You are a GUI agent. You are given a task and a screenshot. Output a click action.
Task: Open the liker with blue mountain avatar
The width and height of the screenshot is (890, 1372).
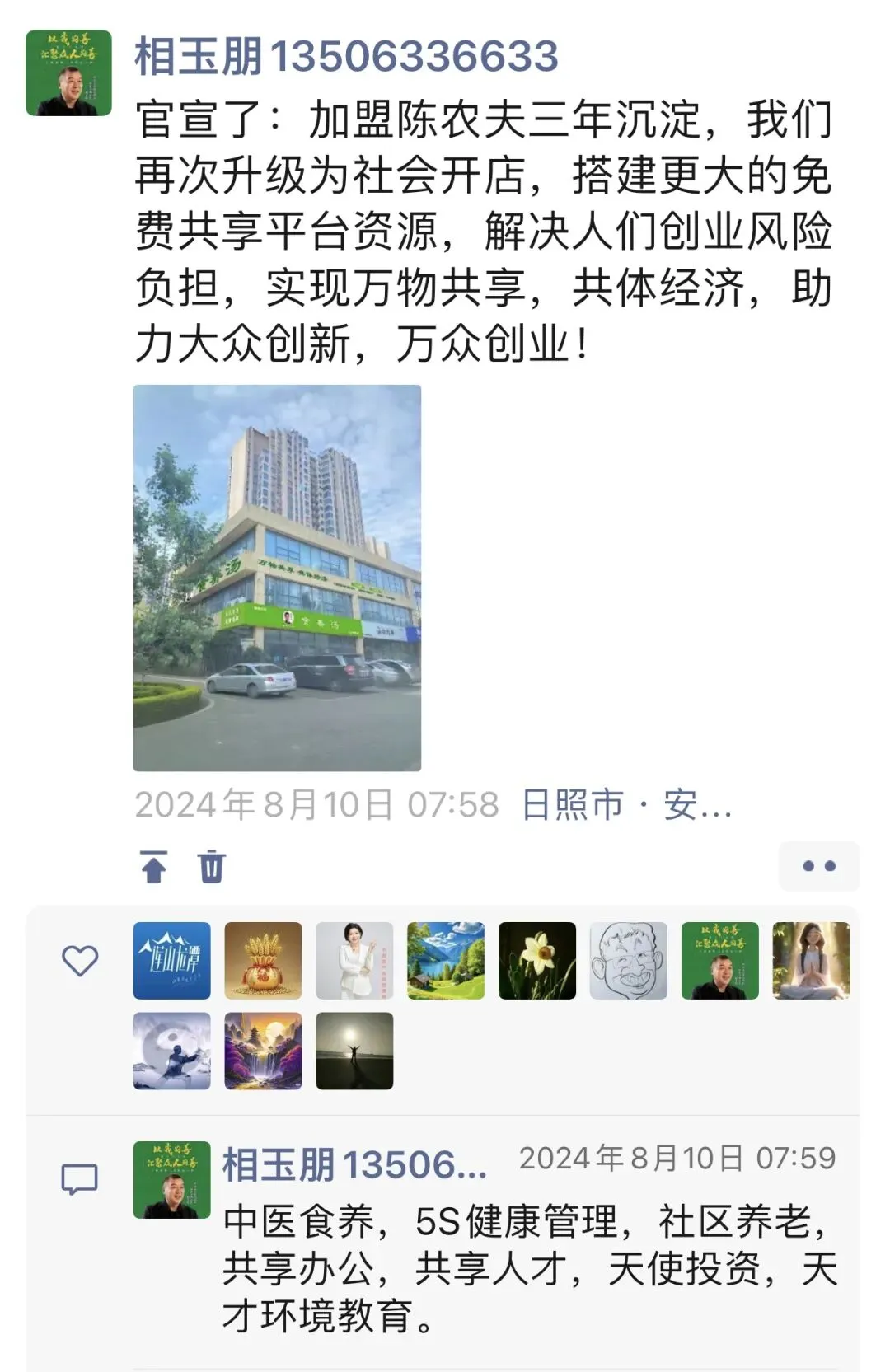172,961
